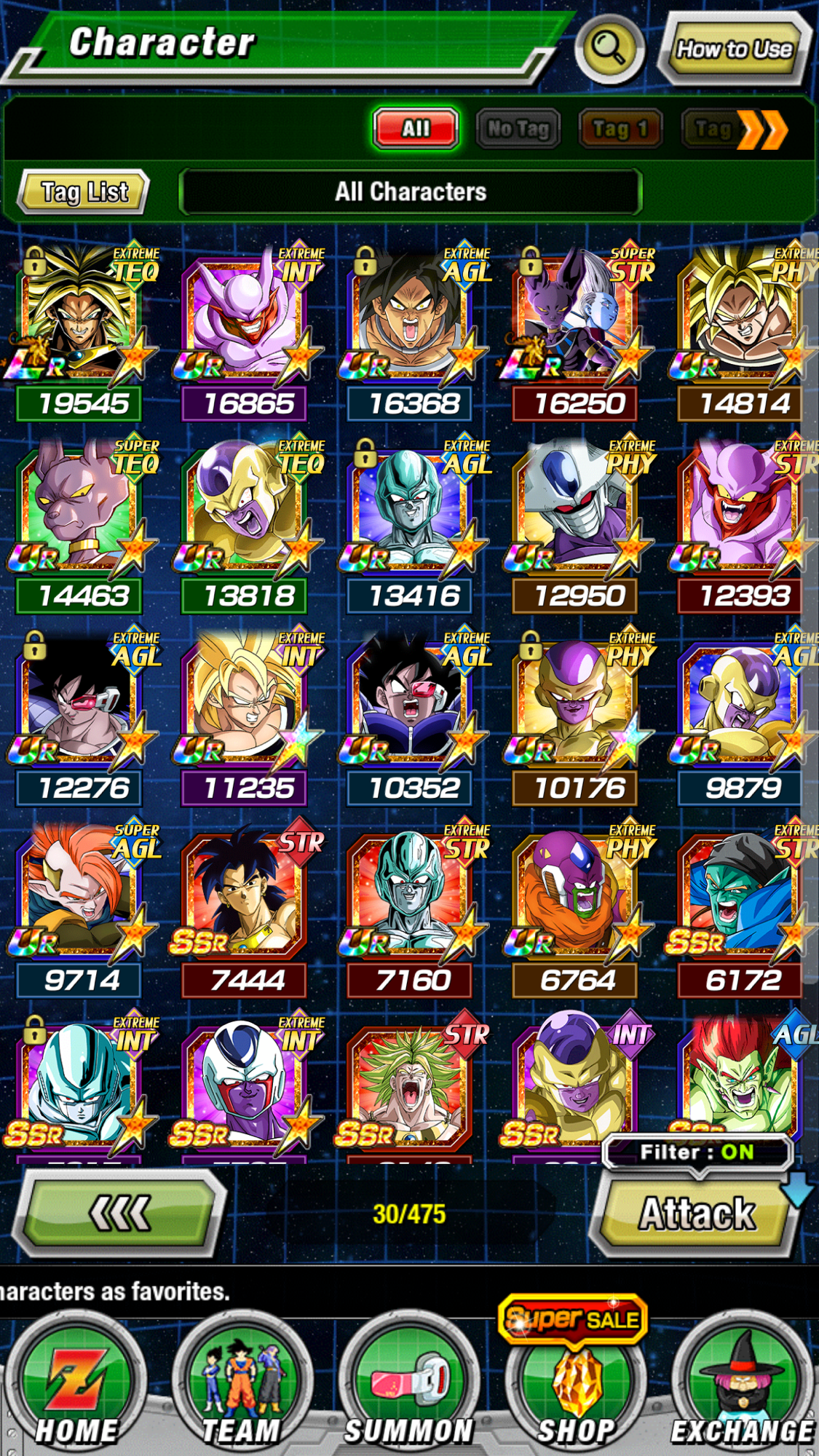The image size is (819, 1456).
Task: Switch to the No Tag filter
Action: (518, 129)
